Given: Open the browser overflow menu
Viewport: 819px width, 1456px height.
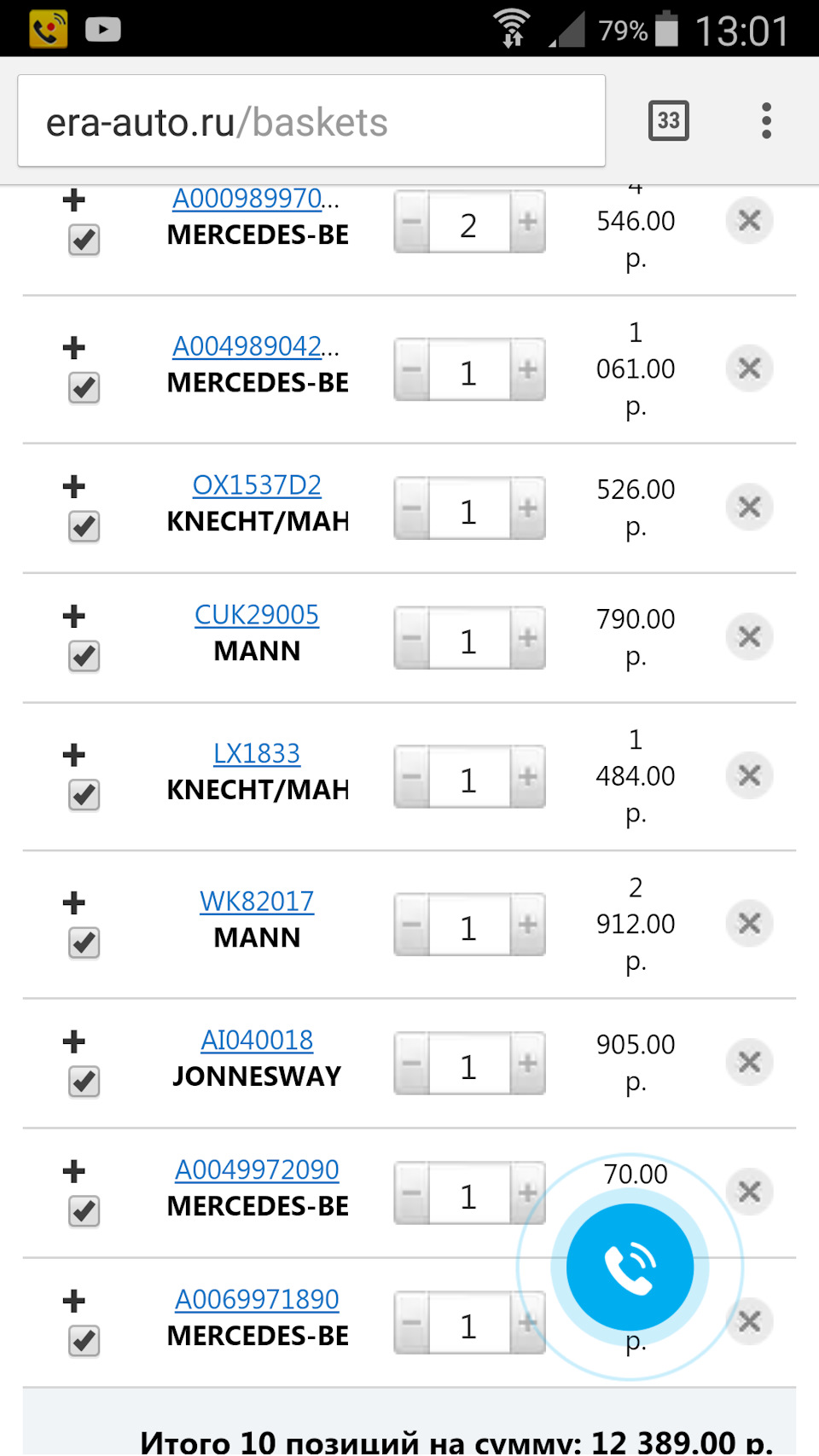Looking at the screenshot, I should pyautogui.click(x=766, y=120).
